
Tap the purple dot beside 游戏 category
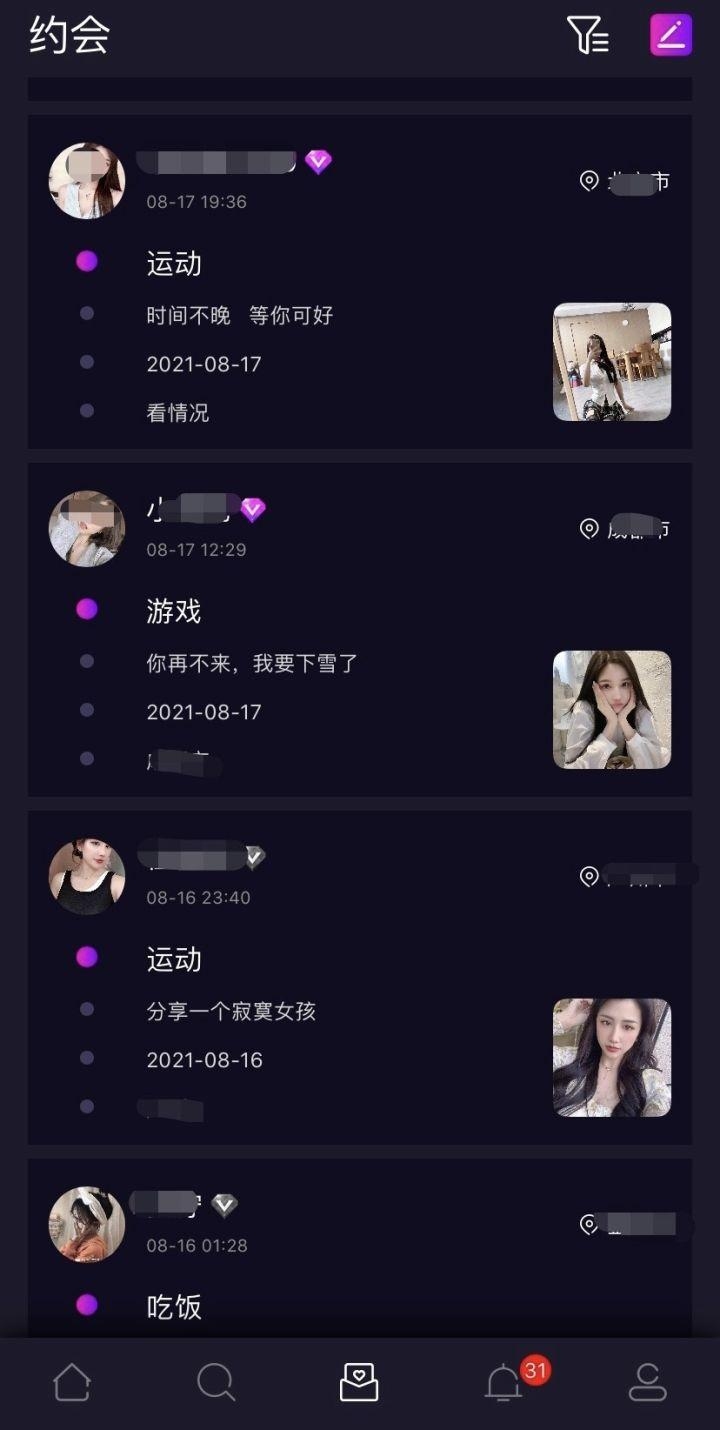point(87,608)
